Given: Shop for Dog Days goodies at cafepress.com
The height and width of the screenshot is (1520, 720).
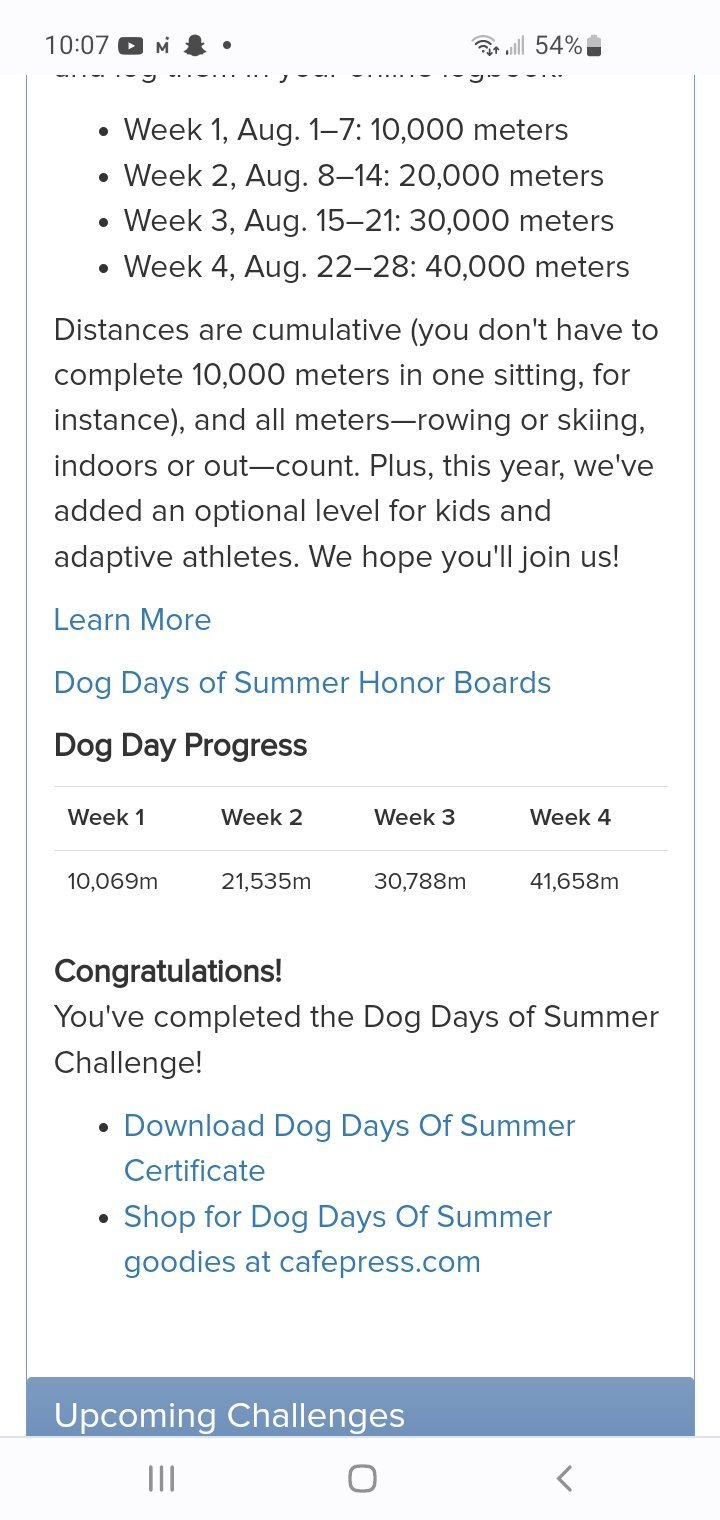Looking at the screenshot, I should pyautogui.click(x=337, y=1217).
